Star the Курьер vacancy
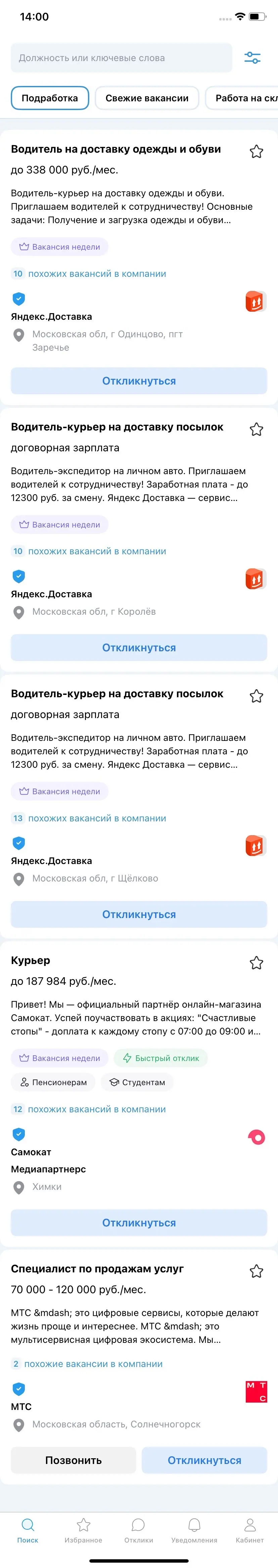The height and width of the screenshot is (1568, 278). coord(256,963)
